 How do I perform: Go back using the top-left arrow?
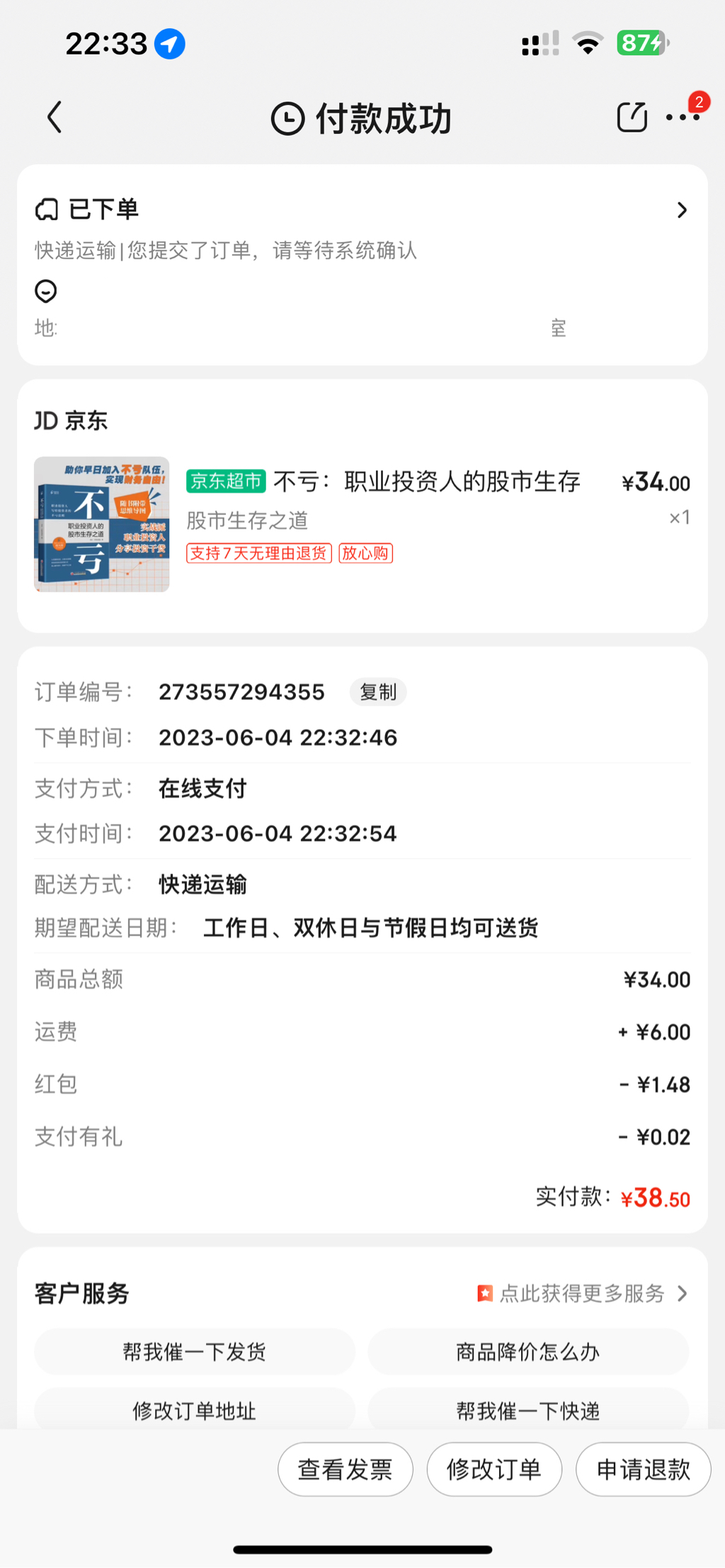click(55, 117)
